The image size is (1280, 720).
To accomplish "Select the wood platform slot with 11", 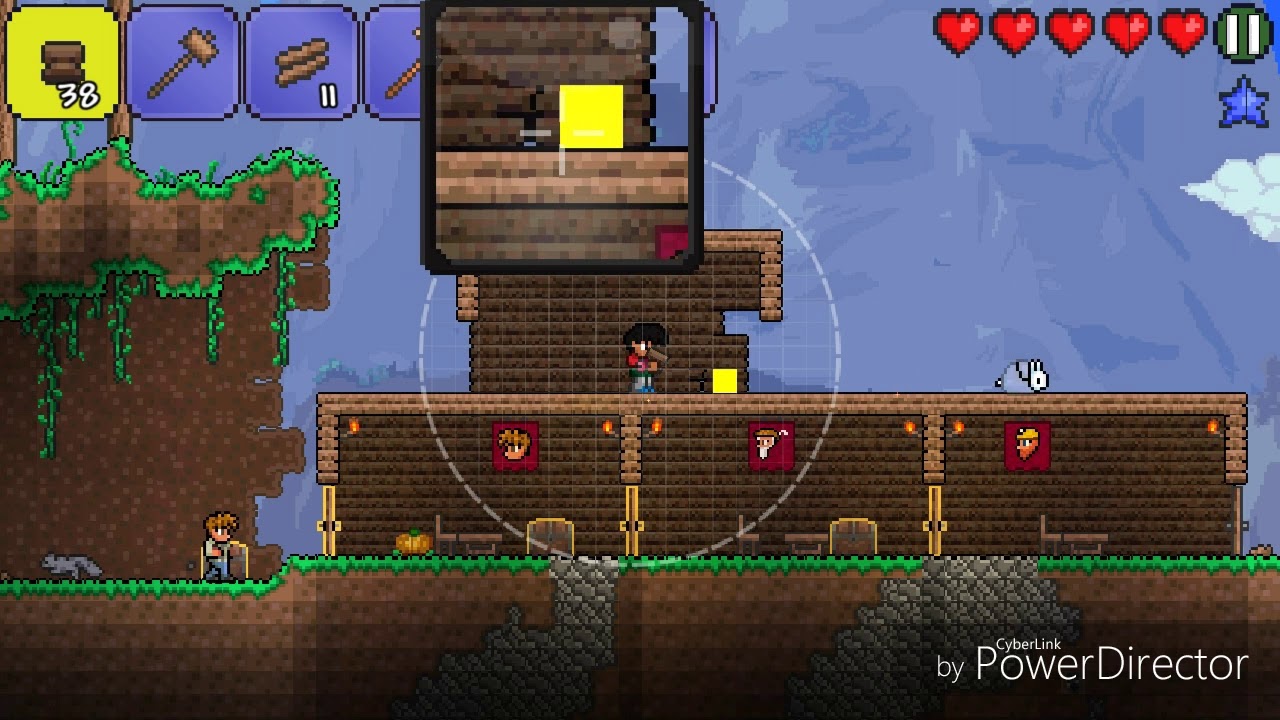I will click(301, 61).
